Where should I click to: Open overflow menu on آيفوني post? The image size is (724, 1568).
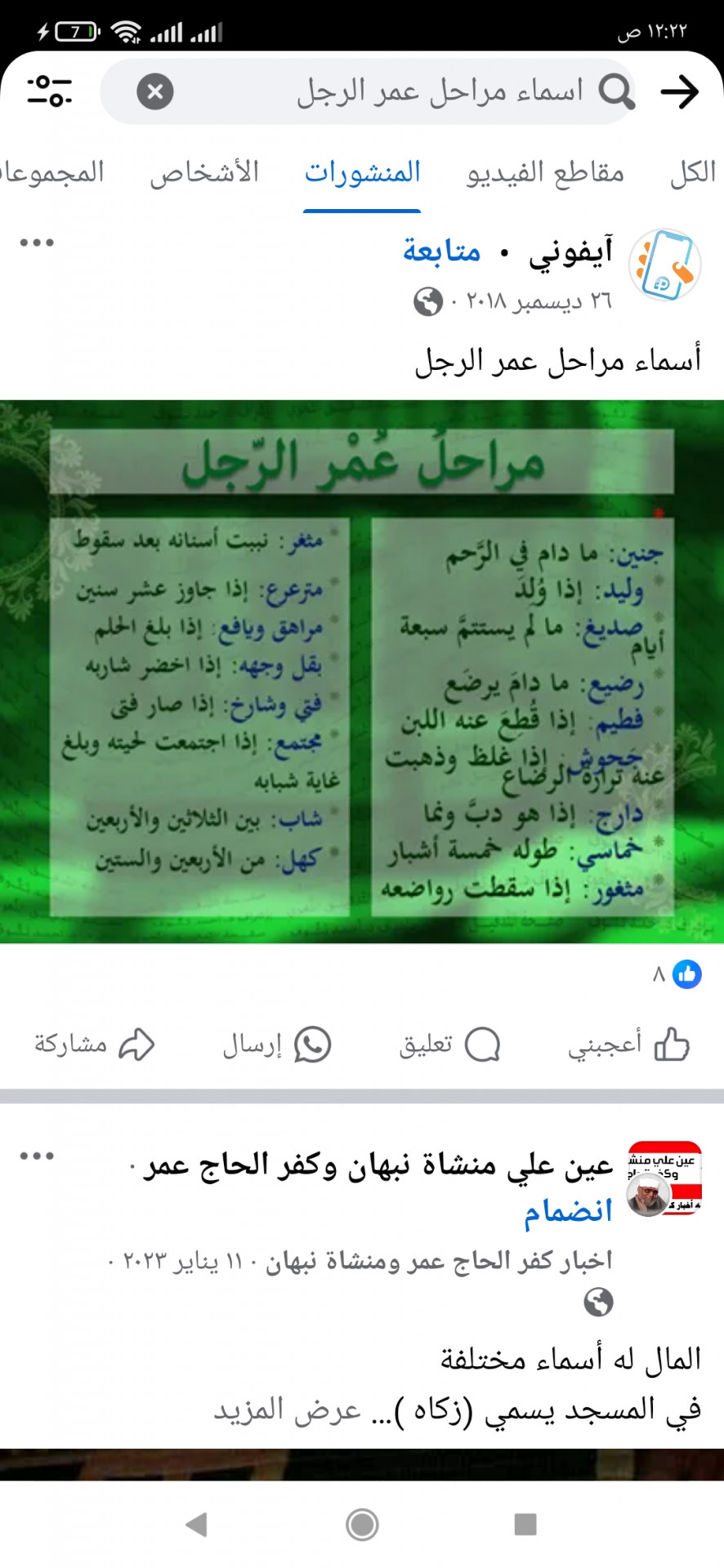(x=37, y=243)
